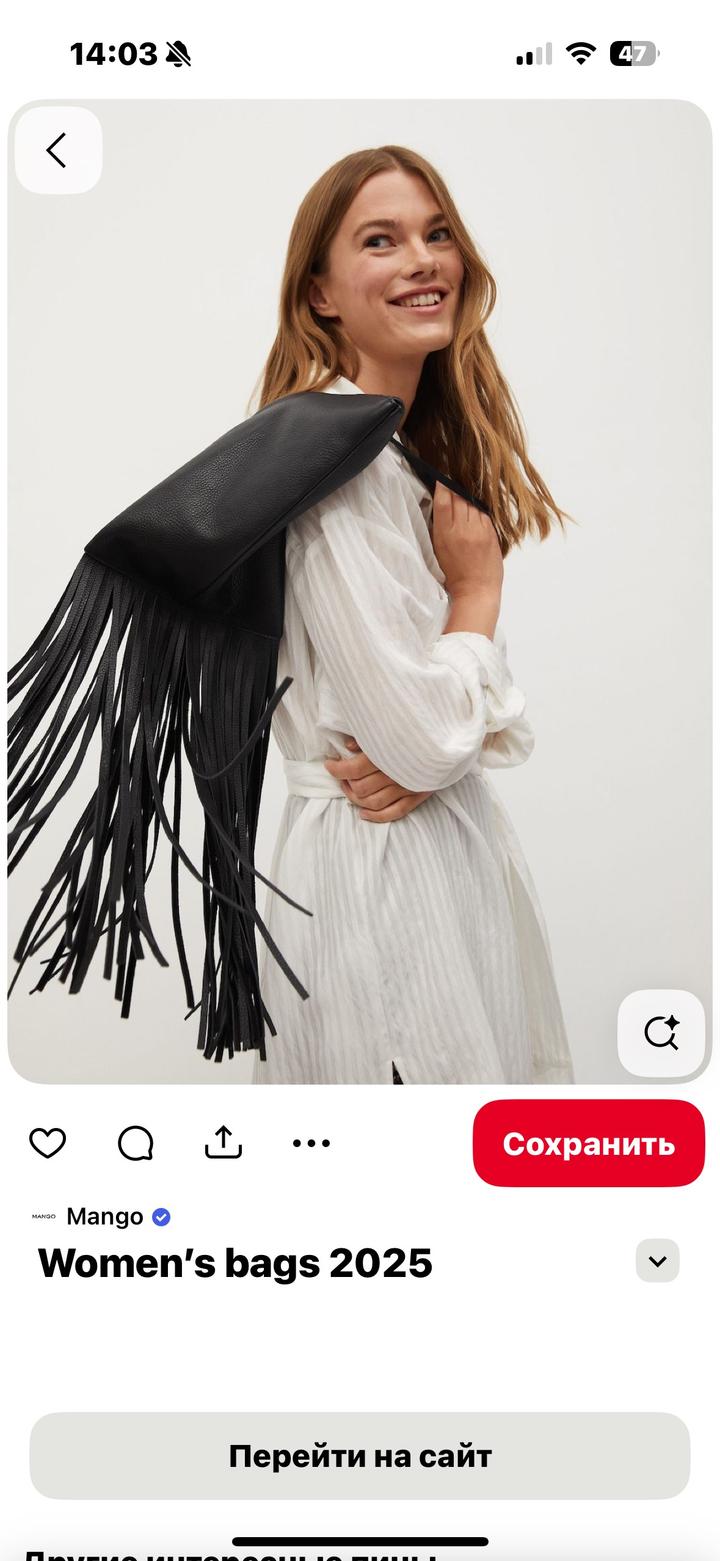
Task: Like this pin with the heart icon
Action: click(47, 1143)
